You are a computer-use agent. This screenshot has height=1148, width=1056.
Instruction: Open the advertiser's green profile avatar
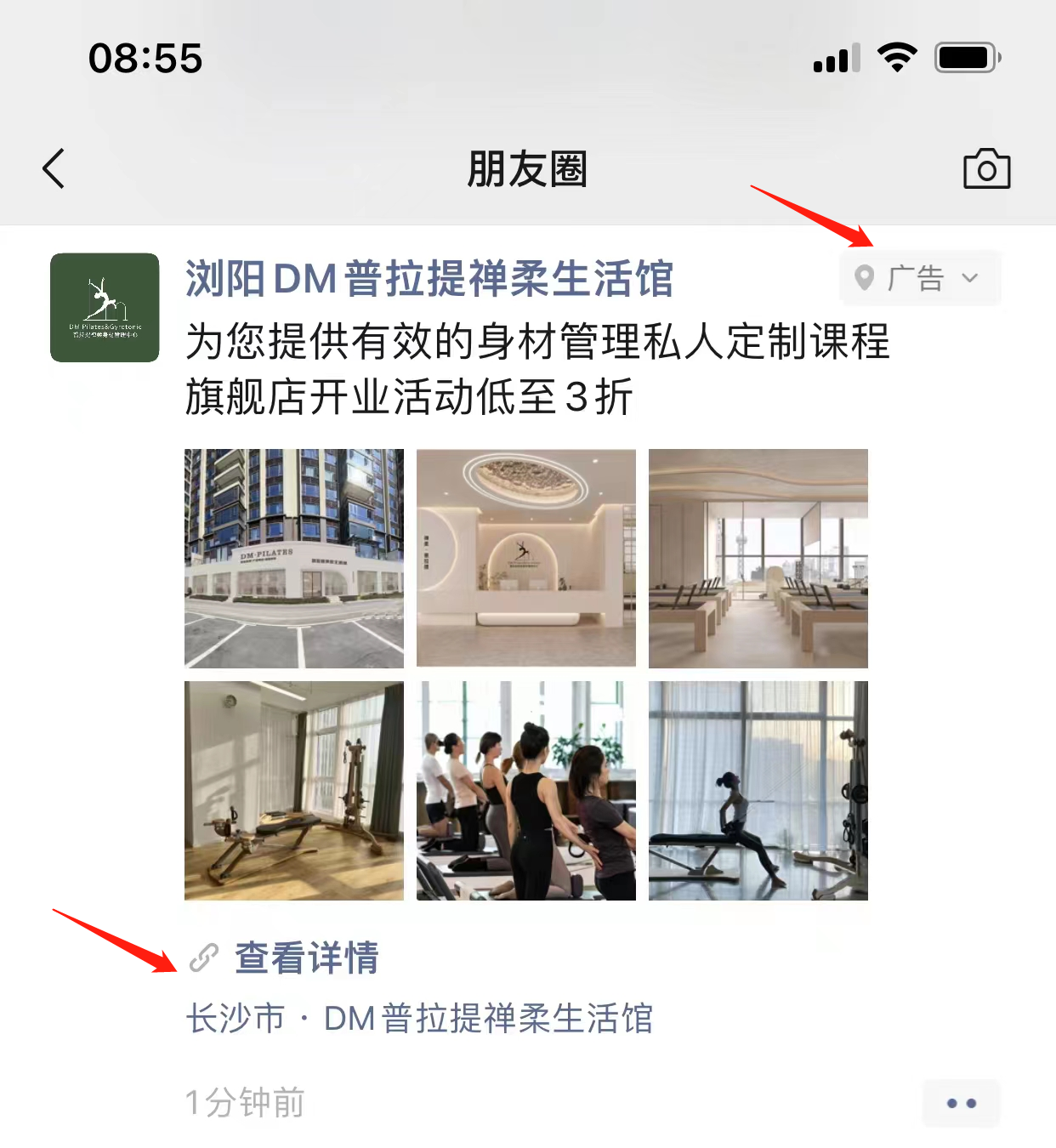pos(105,307)
